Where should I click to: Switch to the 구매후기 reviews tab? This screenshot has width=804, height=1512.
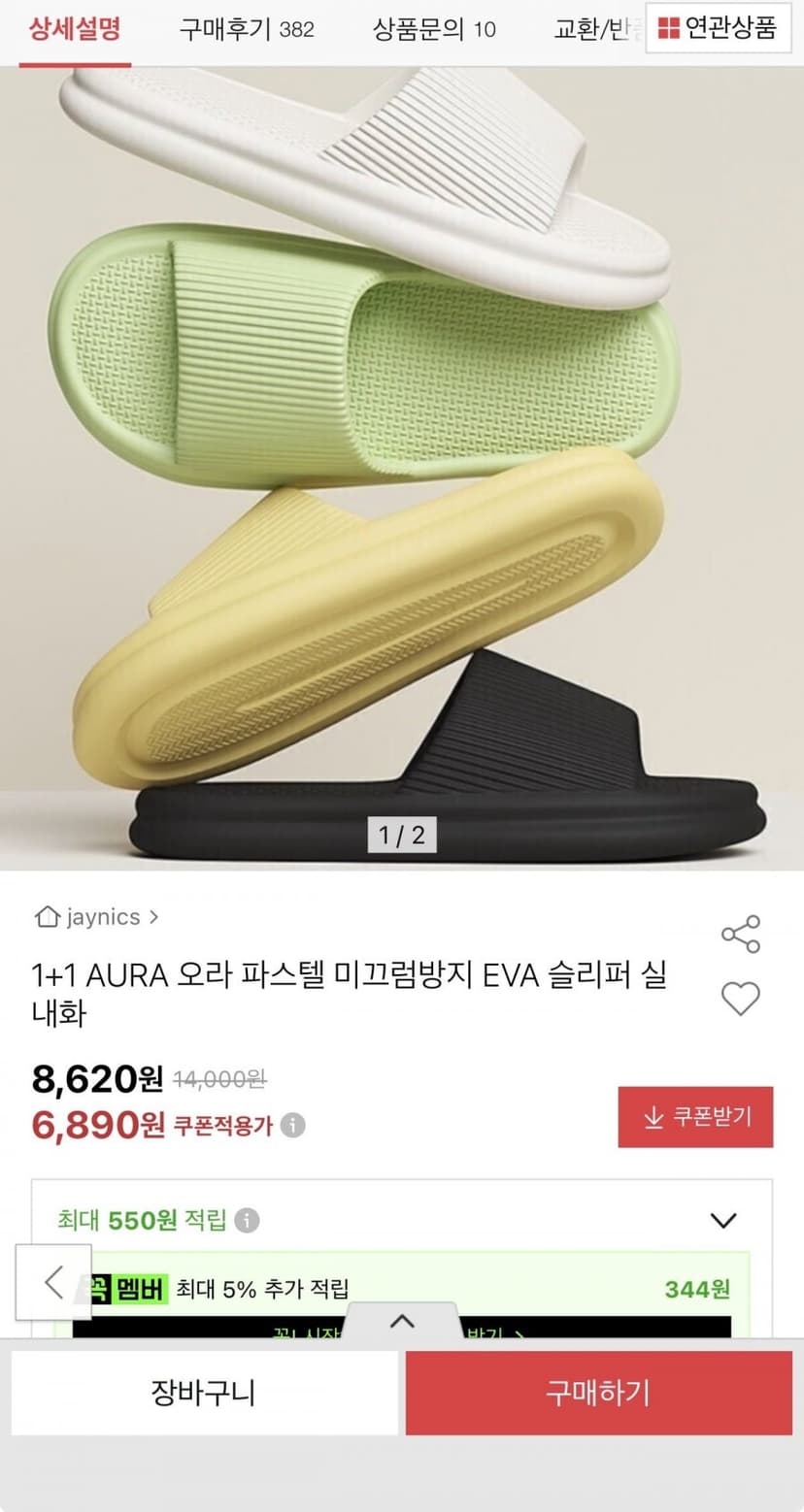pyautogui.click(x=247, y=29)
